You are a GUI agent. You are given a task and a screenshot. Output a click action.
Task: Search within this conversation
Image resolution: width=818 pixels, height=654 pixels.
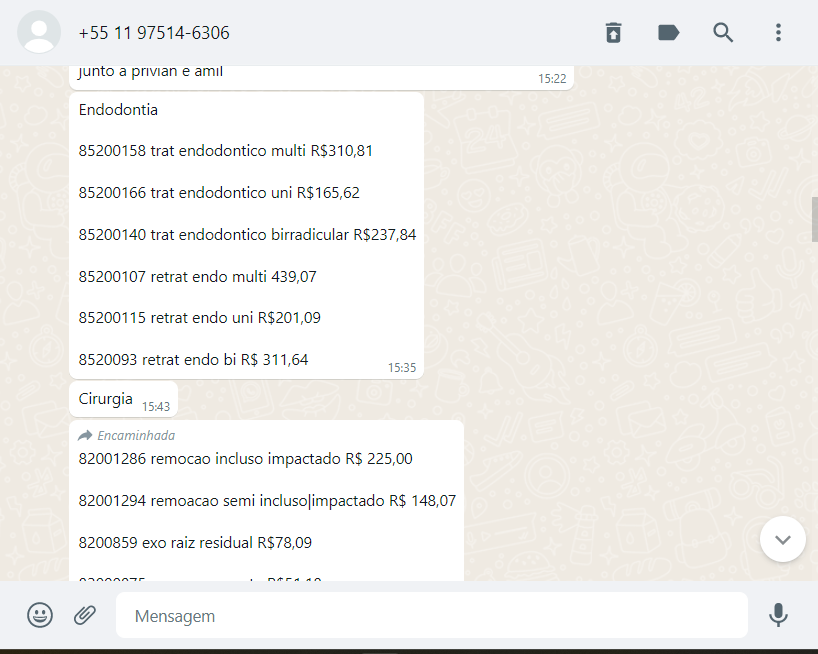pyautogui.click(x=723, y=33)
